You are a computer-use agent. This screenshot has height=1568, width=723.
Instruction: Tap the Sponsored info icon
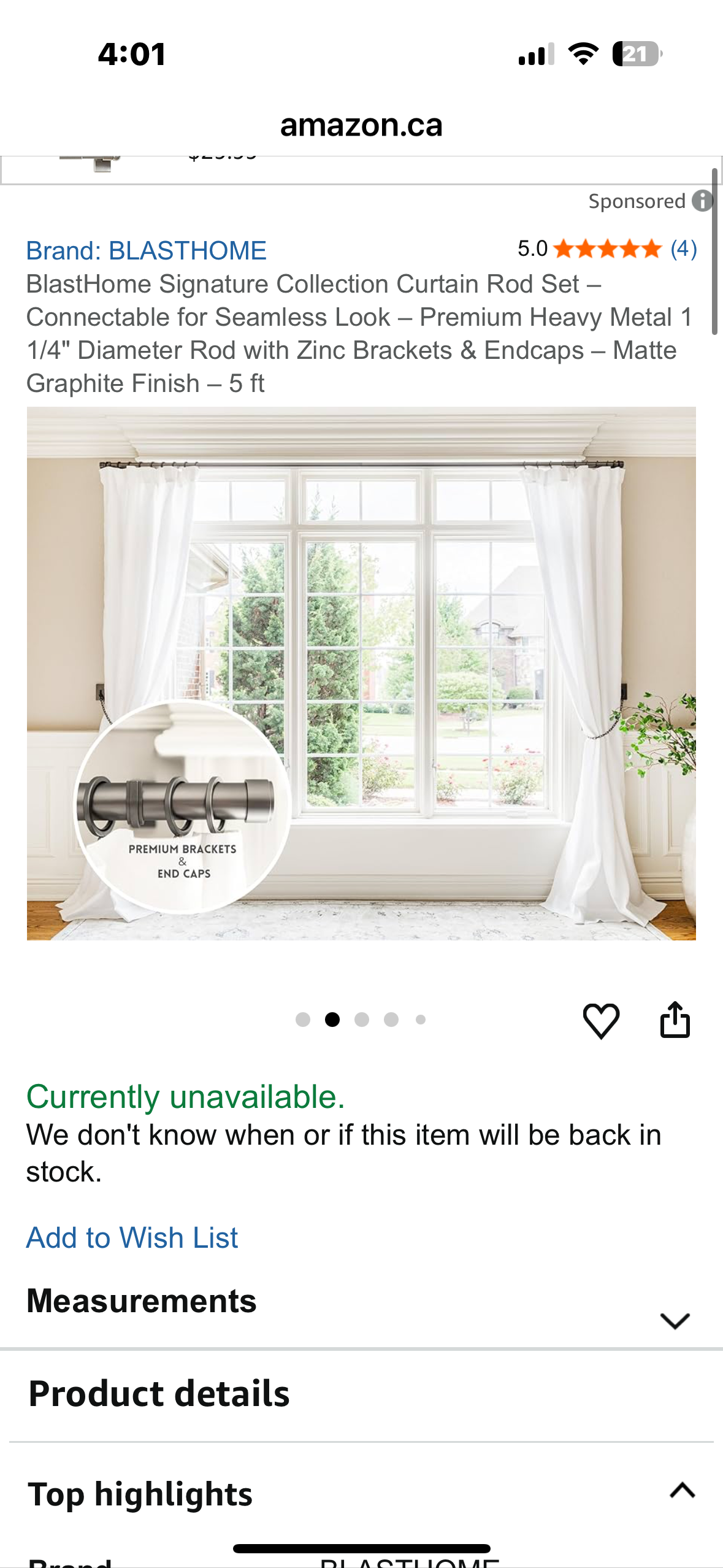702,201
